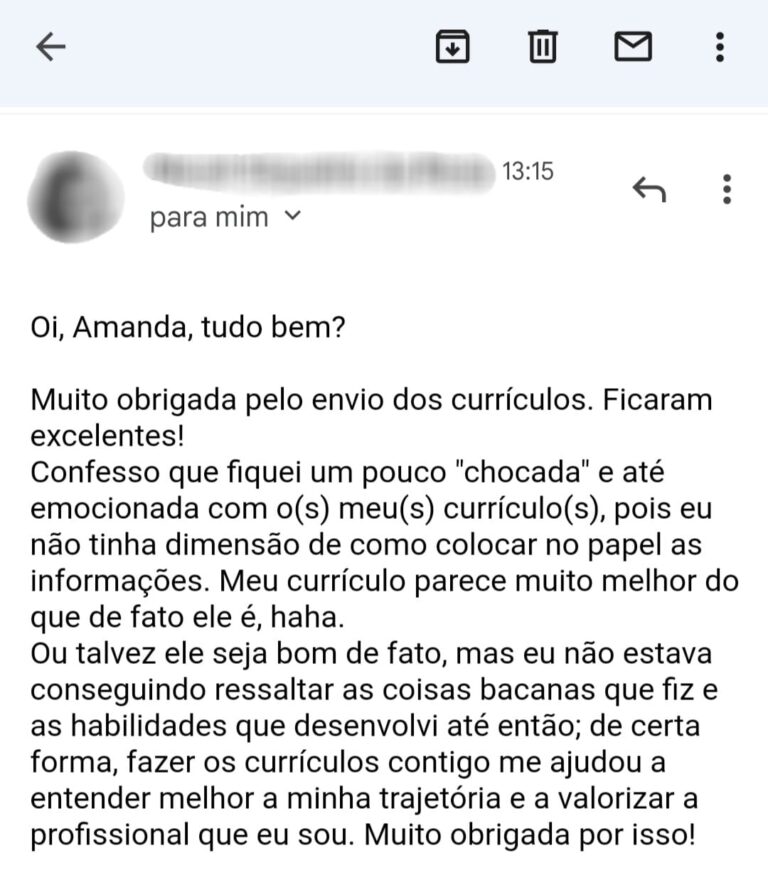This screenshot has width=768, height=870.
Task: Expand the "para mim" recipient details
Action: pyautogui.click(x=292, y=216)
